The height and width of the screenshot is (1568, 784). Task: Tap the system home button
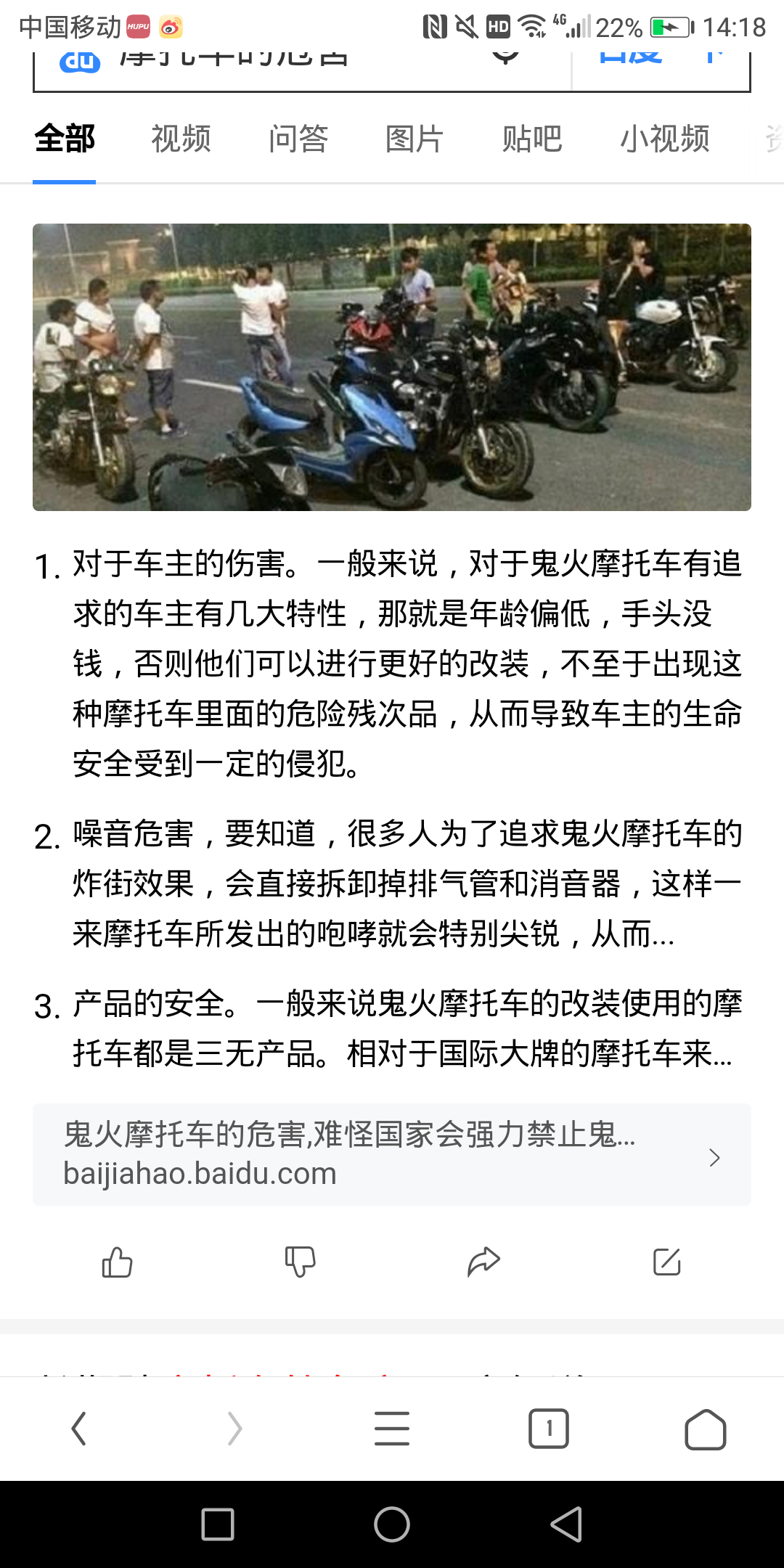pos(392,1524)
